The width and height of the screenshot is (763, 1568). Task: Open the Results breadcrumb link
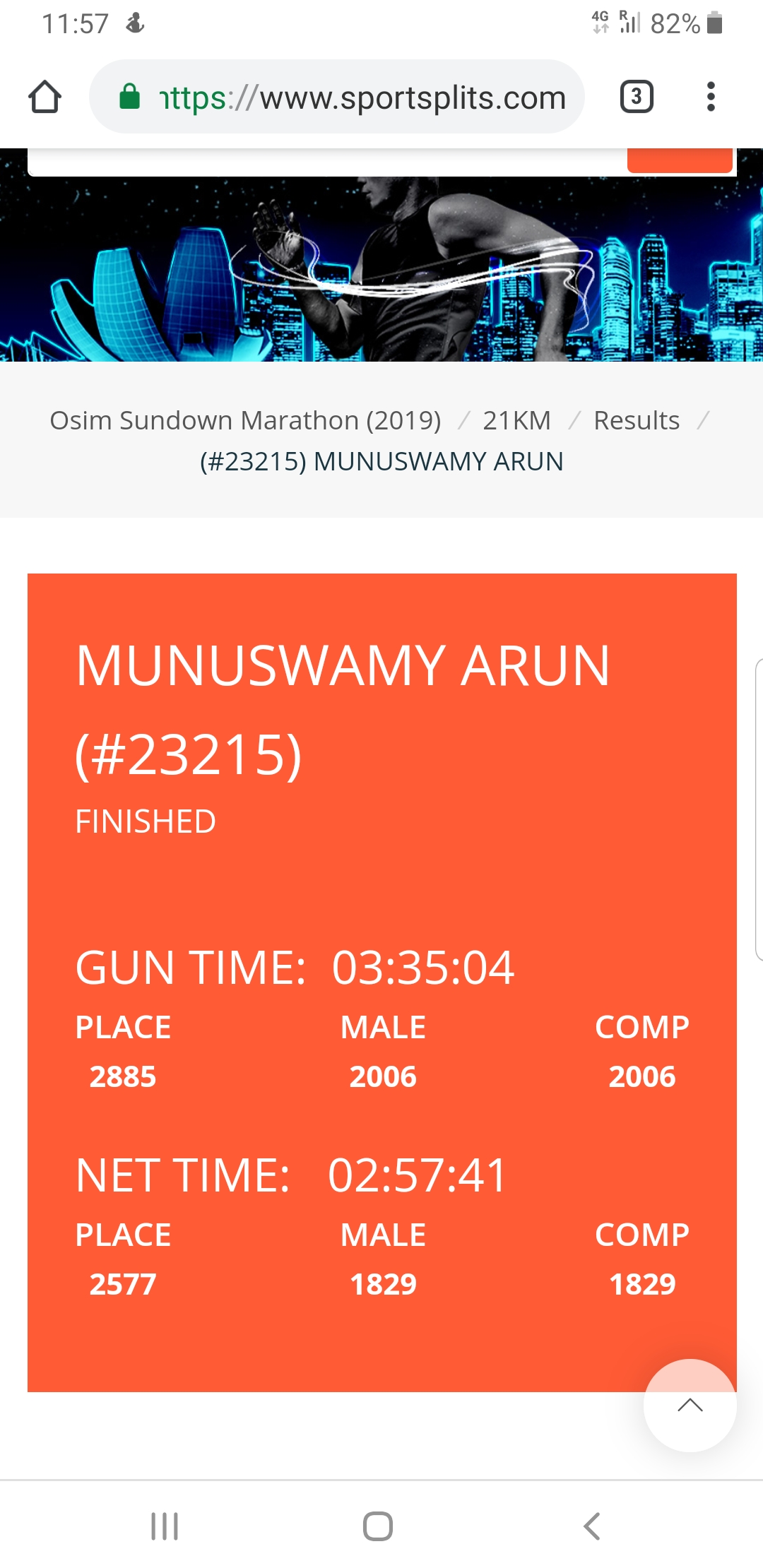636,420
